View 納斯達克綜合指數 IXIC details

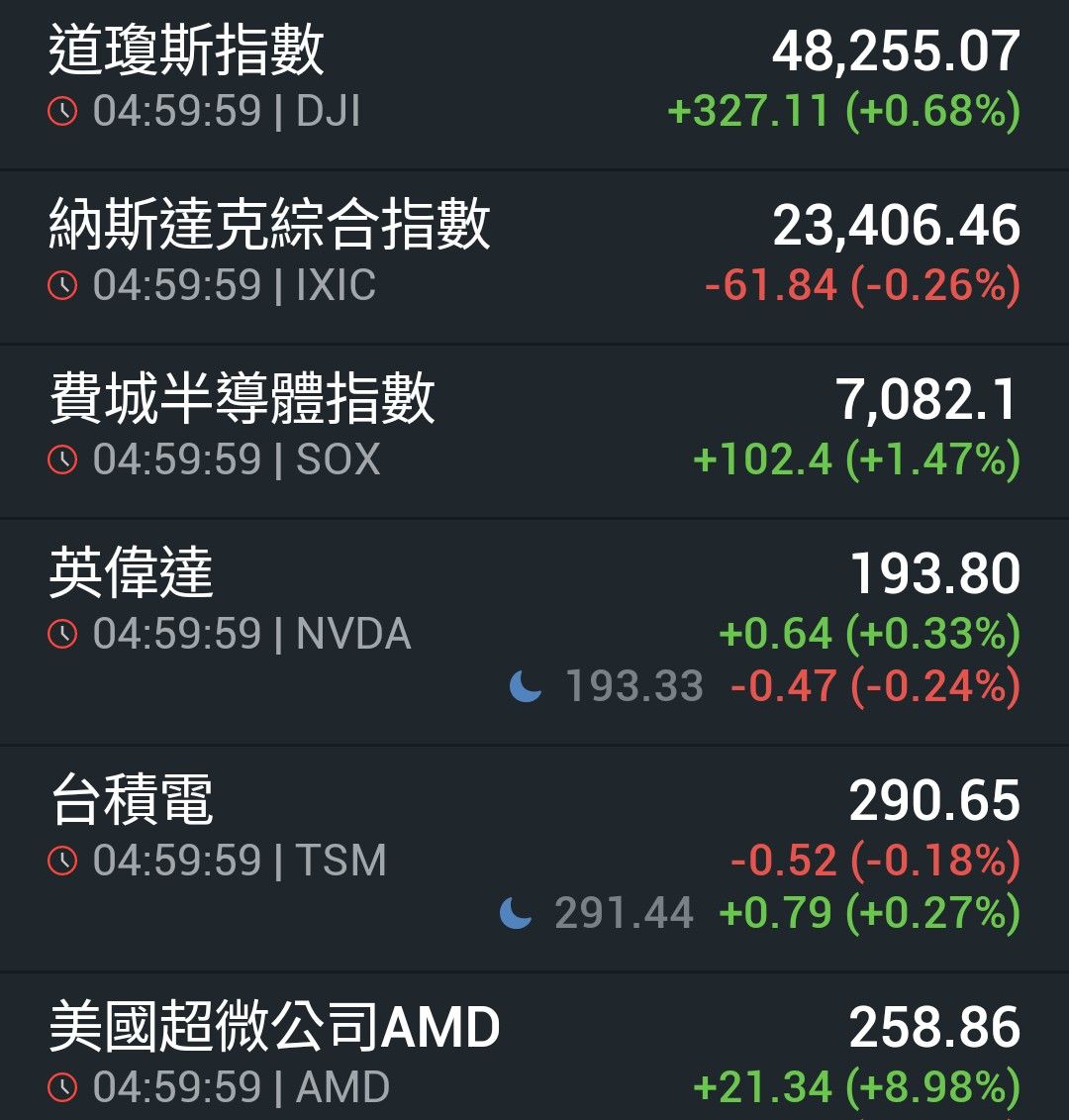click(x=534, y=255)
